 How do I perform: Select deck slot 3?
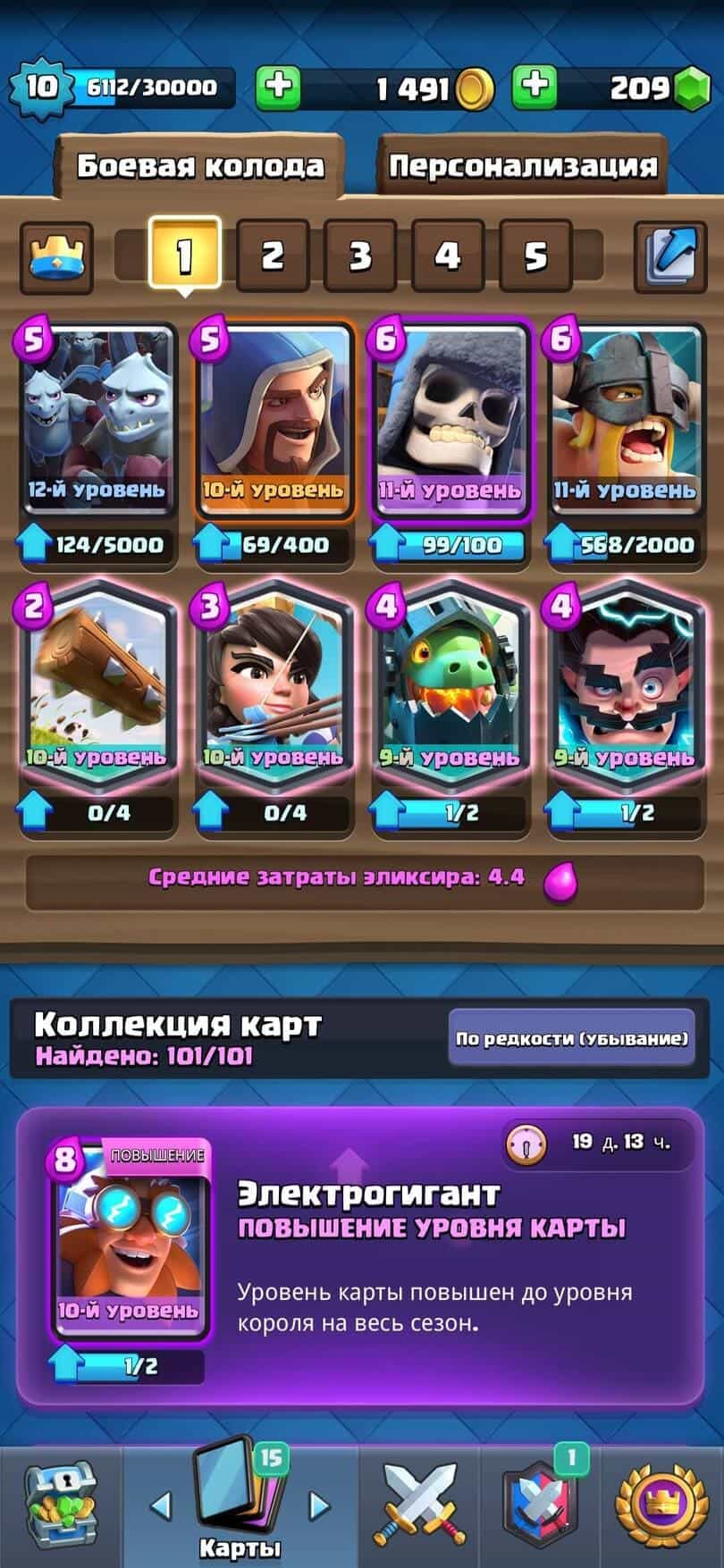tap(359, 256)
